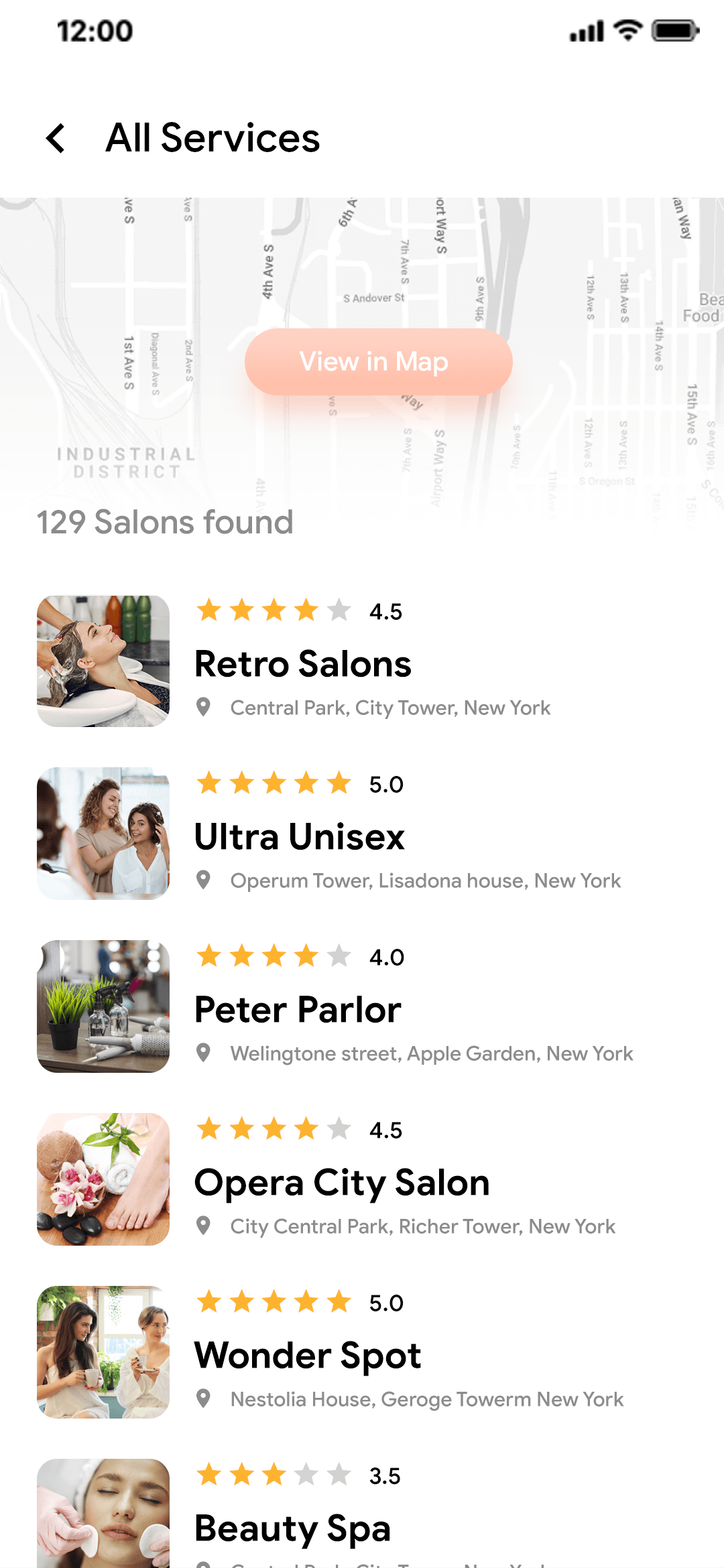
Task: Tap the back arrow next to All Services
Action: [56, 139]
